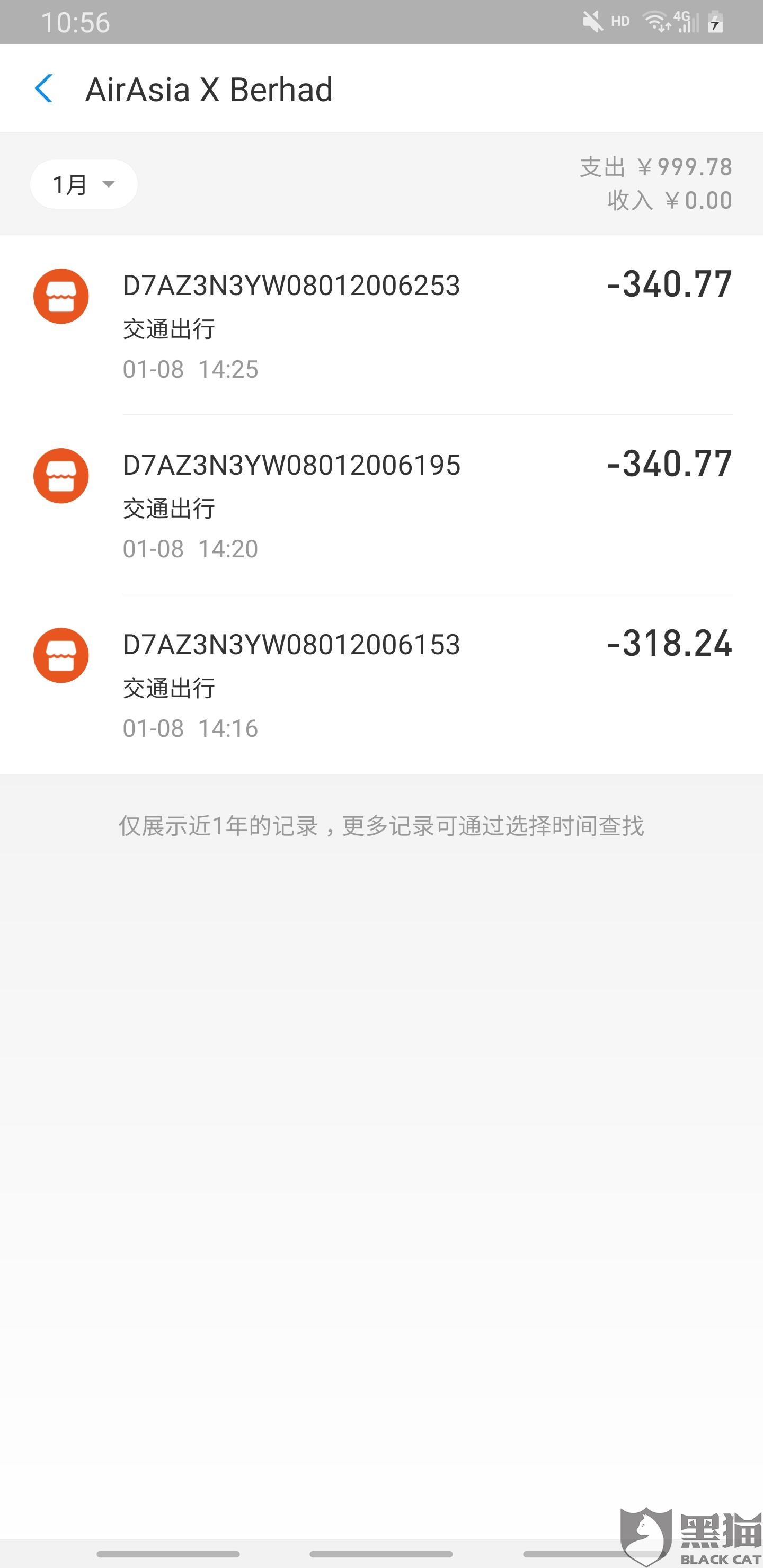Go back from AirAsia X Berhad
This screenshot has height=1568, width=763.
pyautogui.click(x=45, y=89)
